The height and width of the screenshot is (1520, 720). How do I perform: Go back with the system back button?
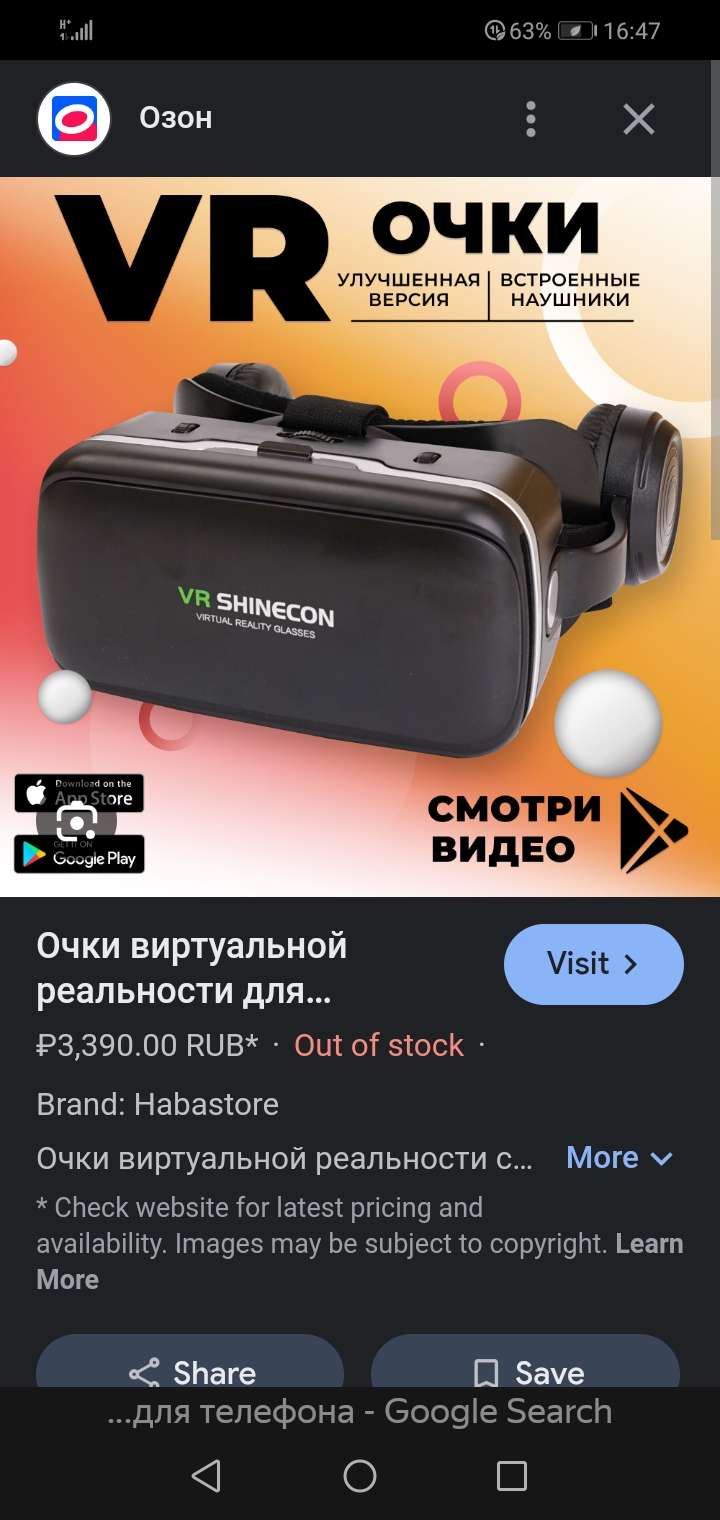point(206,1475)
